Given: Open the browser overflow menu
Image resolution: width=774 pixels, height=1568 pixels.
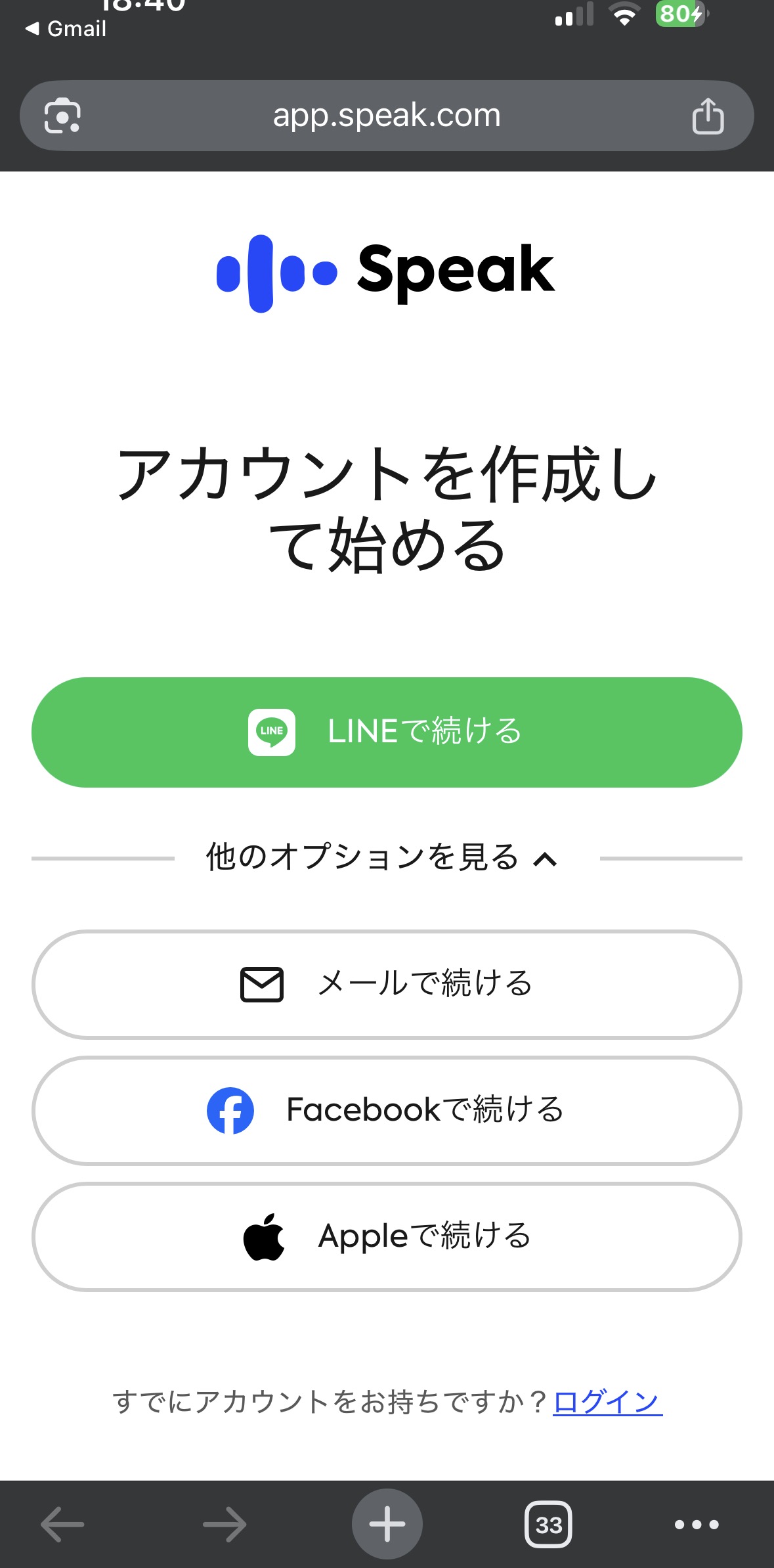Looking at the screenshot, I should (697, 1524).
